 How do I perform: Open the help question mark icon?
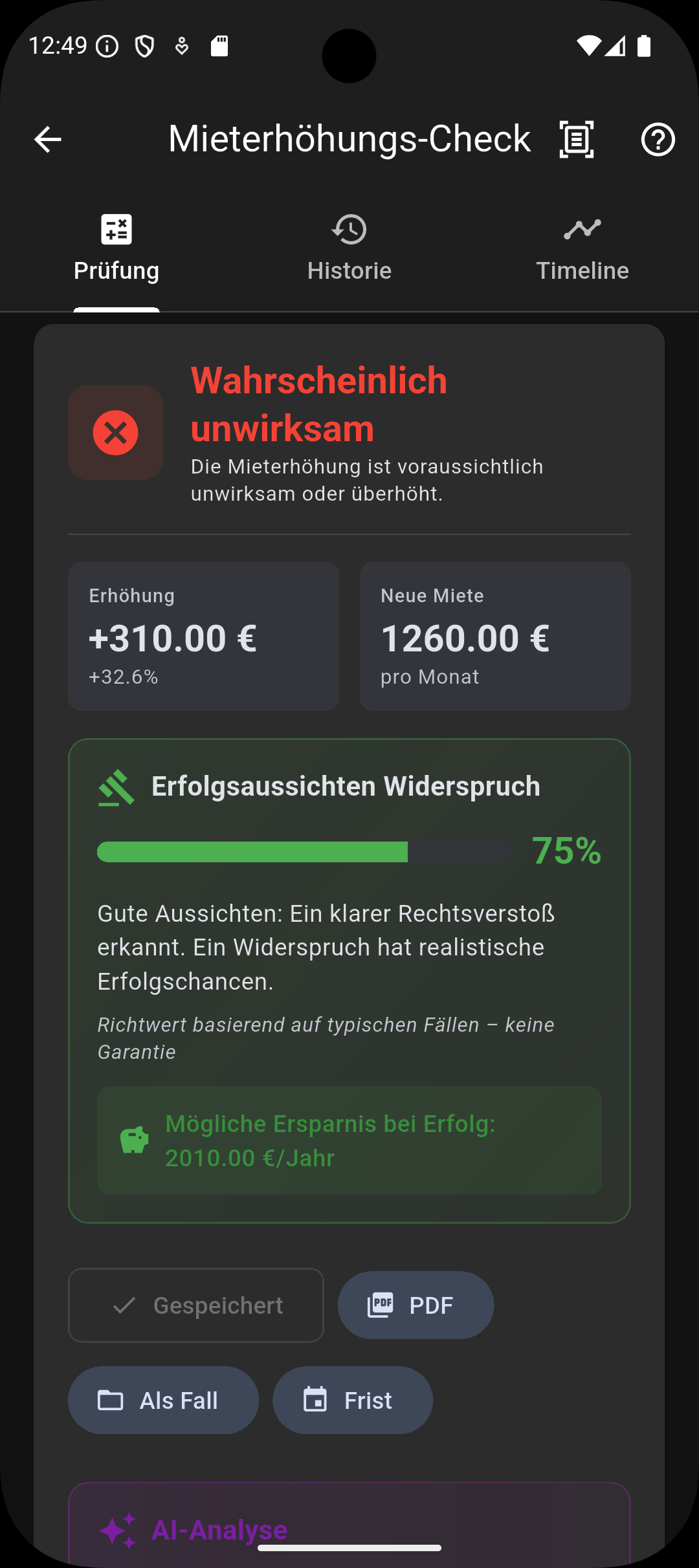click(x=658, y=138)
